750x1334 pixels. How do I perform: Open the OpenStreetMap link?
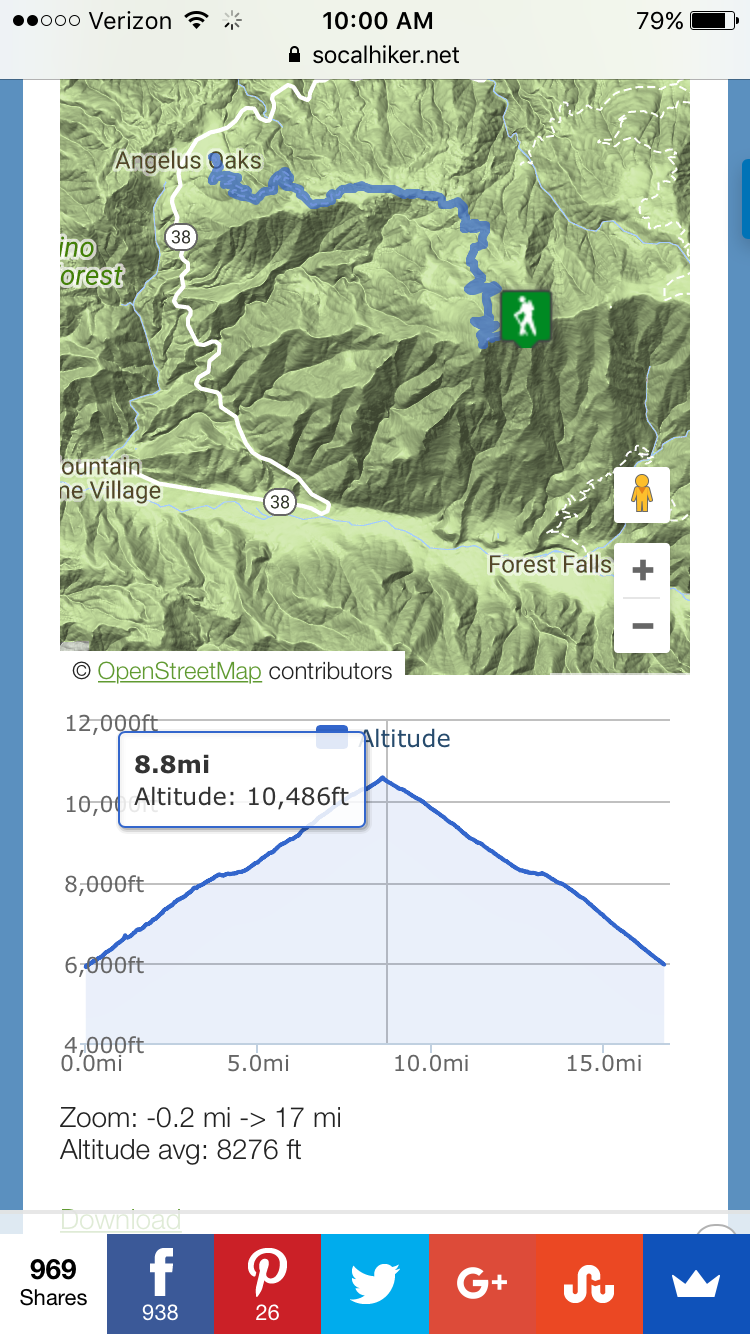coord(180,671)
